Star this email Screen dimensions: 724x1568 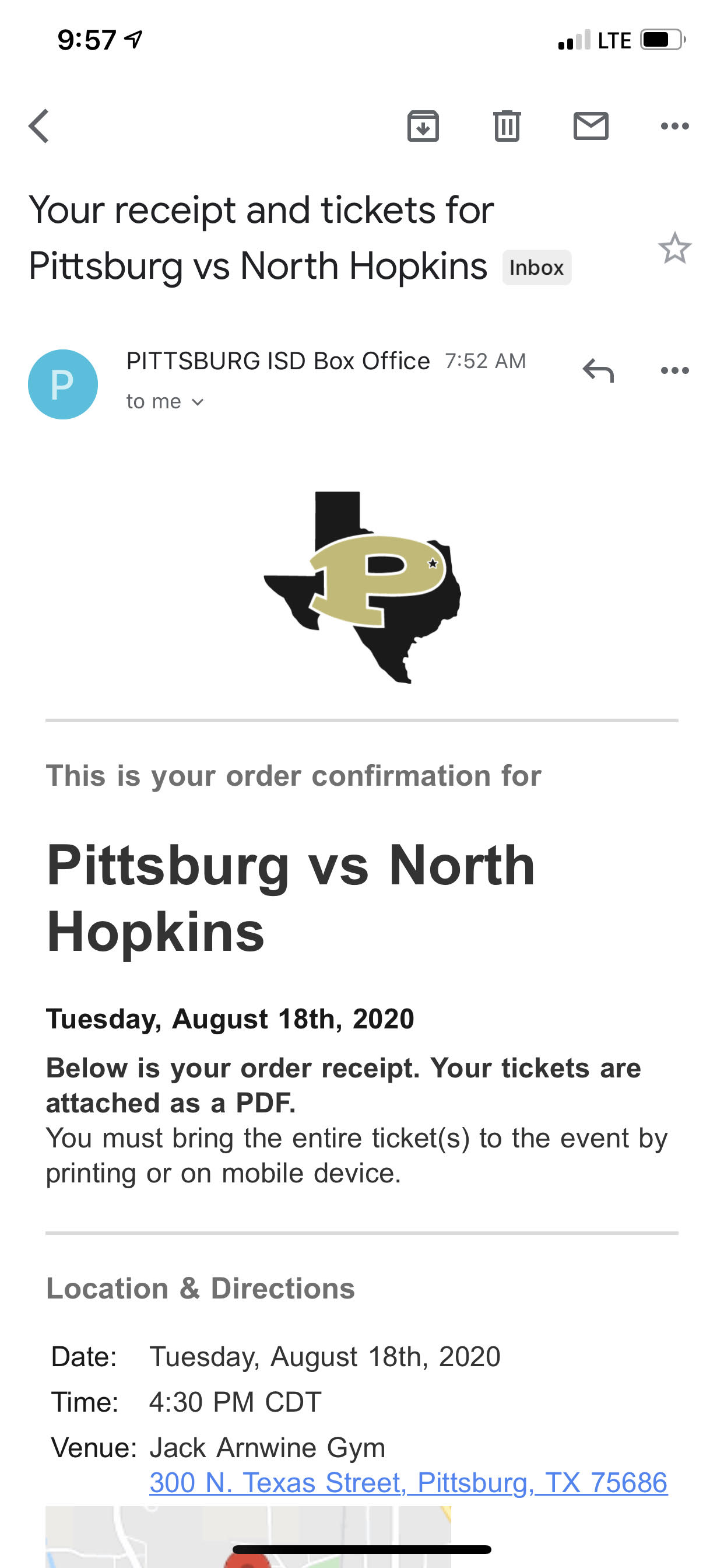(x=674, y=249)
